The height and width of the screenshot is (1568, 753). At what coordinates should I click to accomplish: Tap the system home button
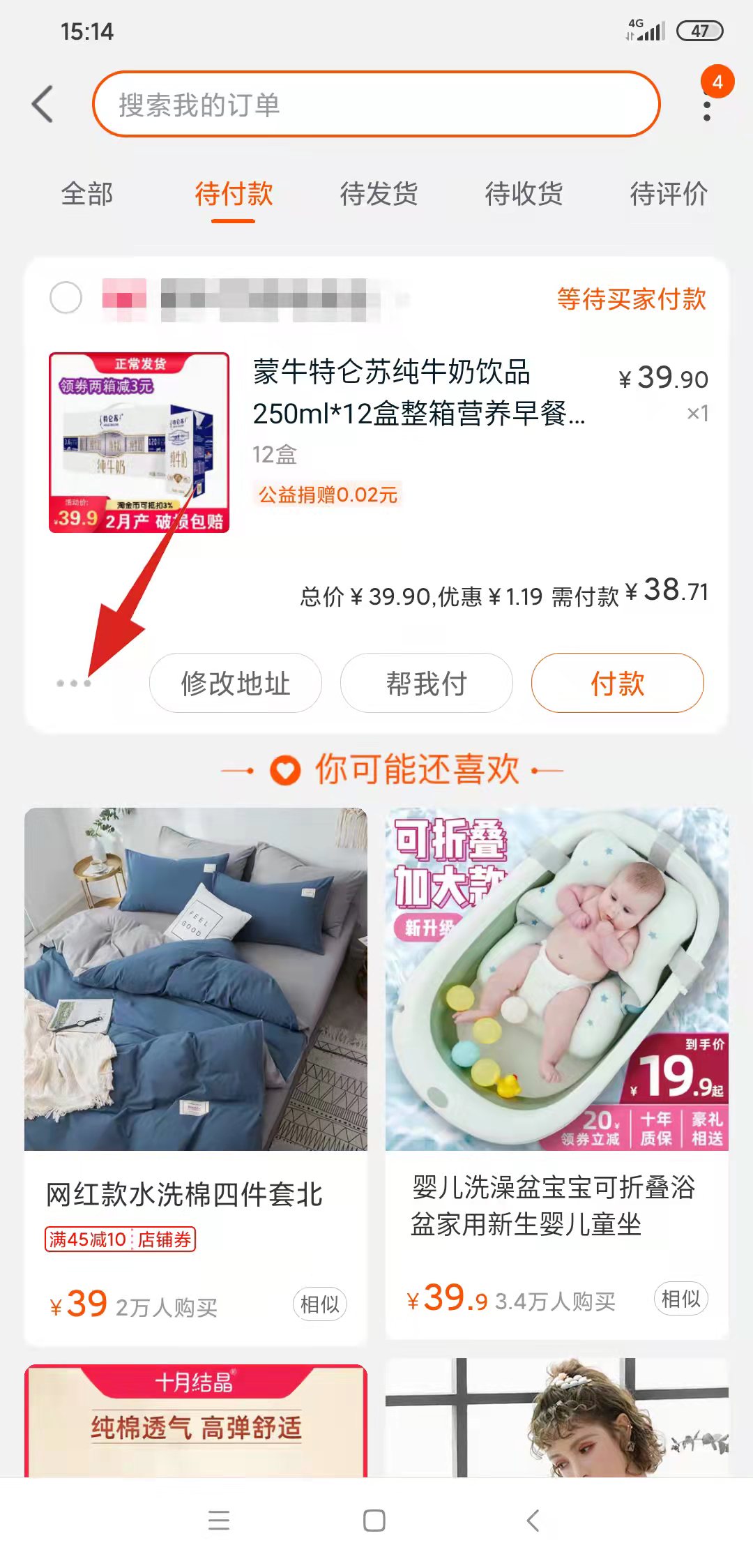click(374, 1521)
